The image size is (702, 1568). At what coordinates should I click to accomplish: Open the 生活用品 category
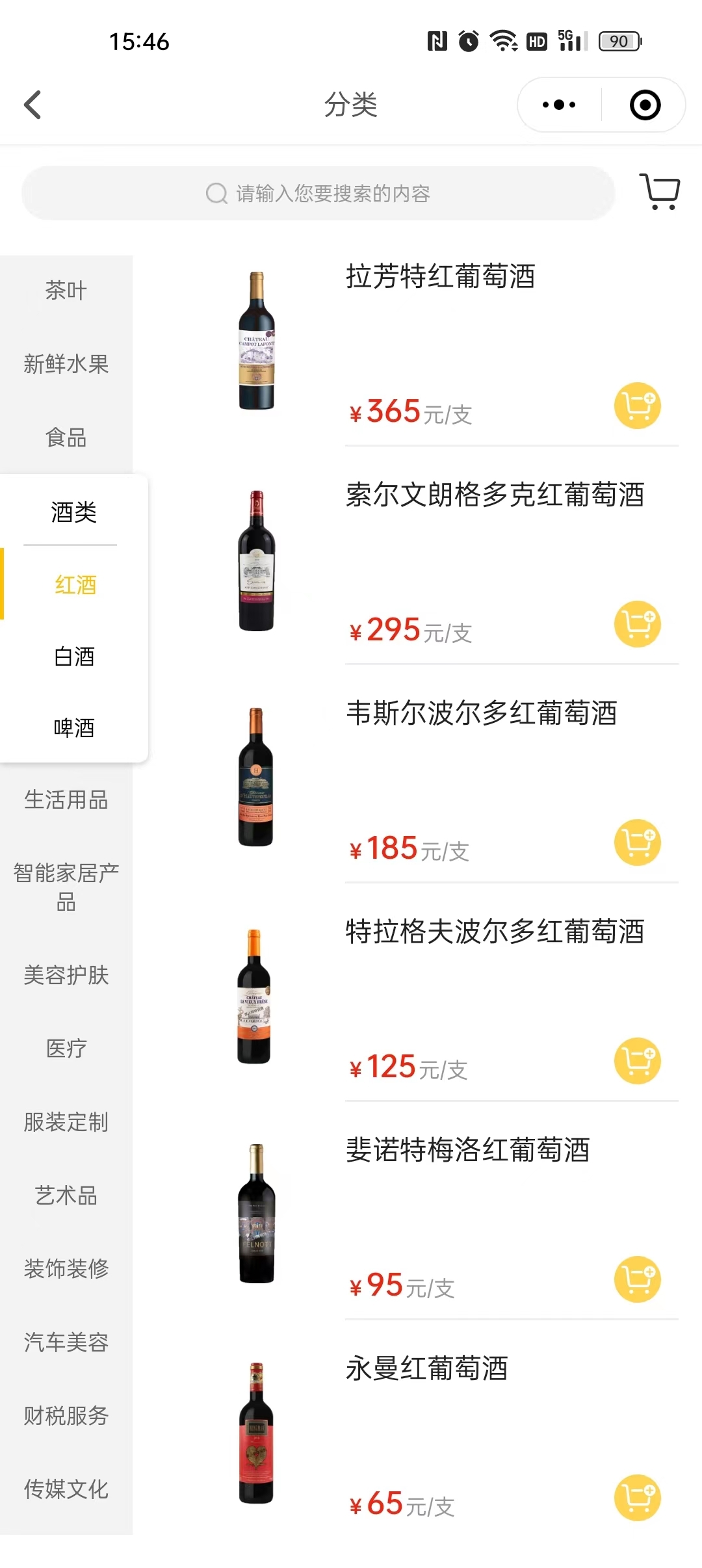click(66, 800)
